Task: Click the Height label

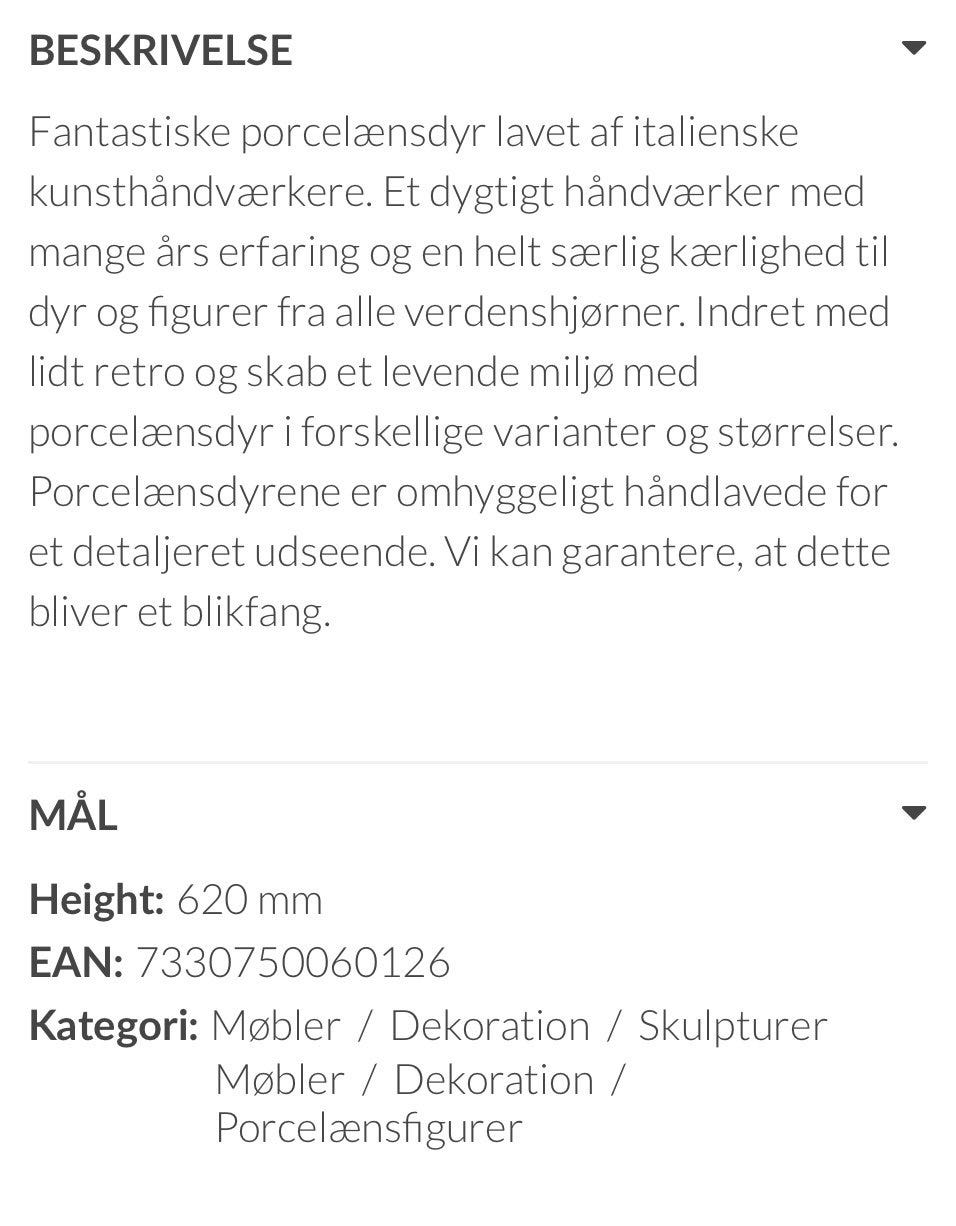Action: coord(96,899)
